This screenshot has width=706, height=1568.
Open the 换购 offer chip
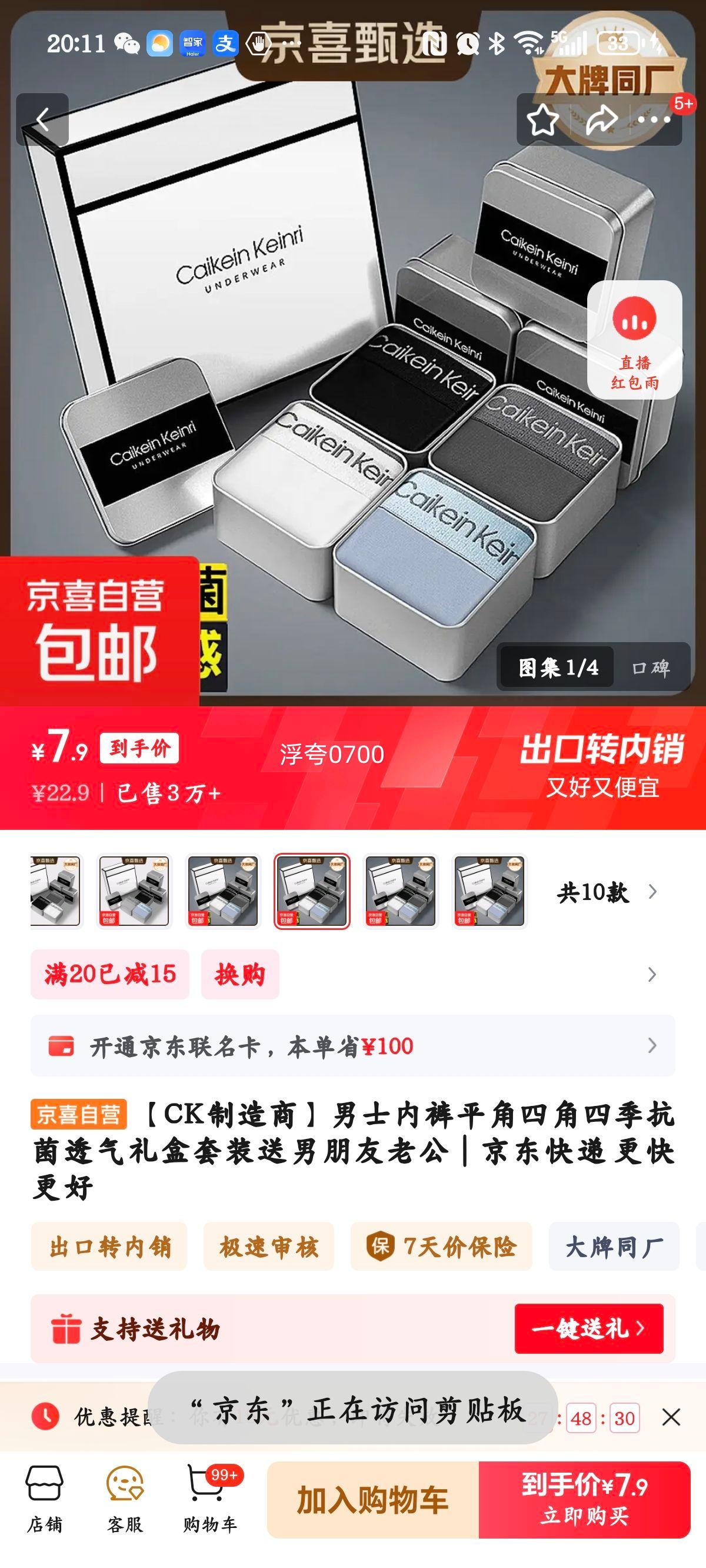240,974
